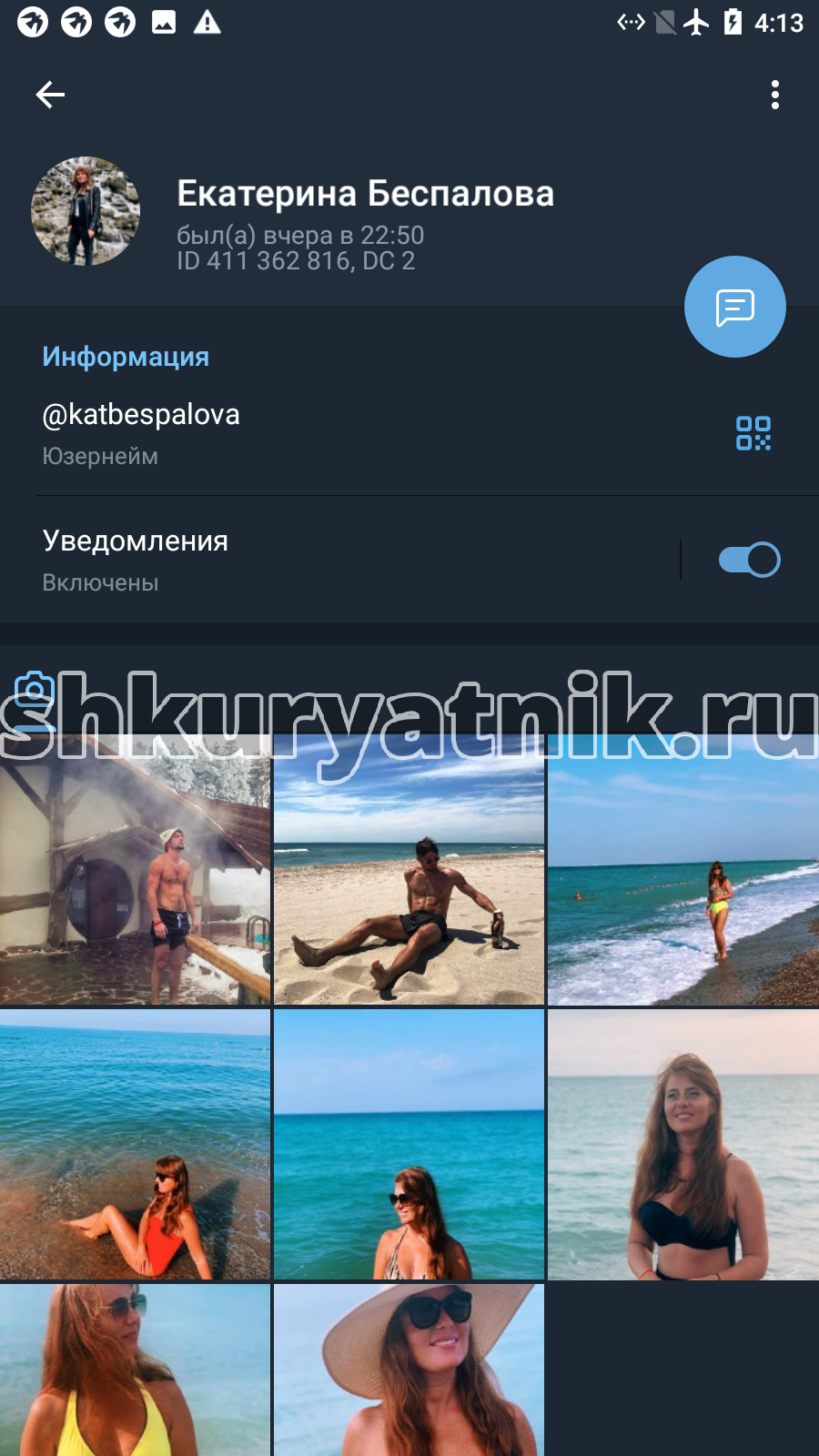Open the three-dot overflow menu

pos(775,95)
